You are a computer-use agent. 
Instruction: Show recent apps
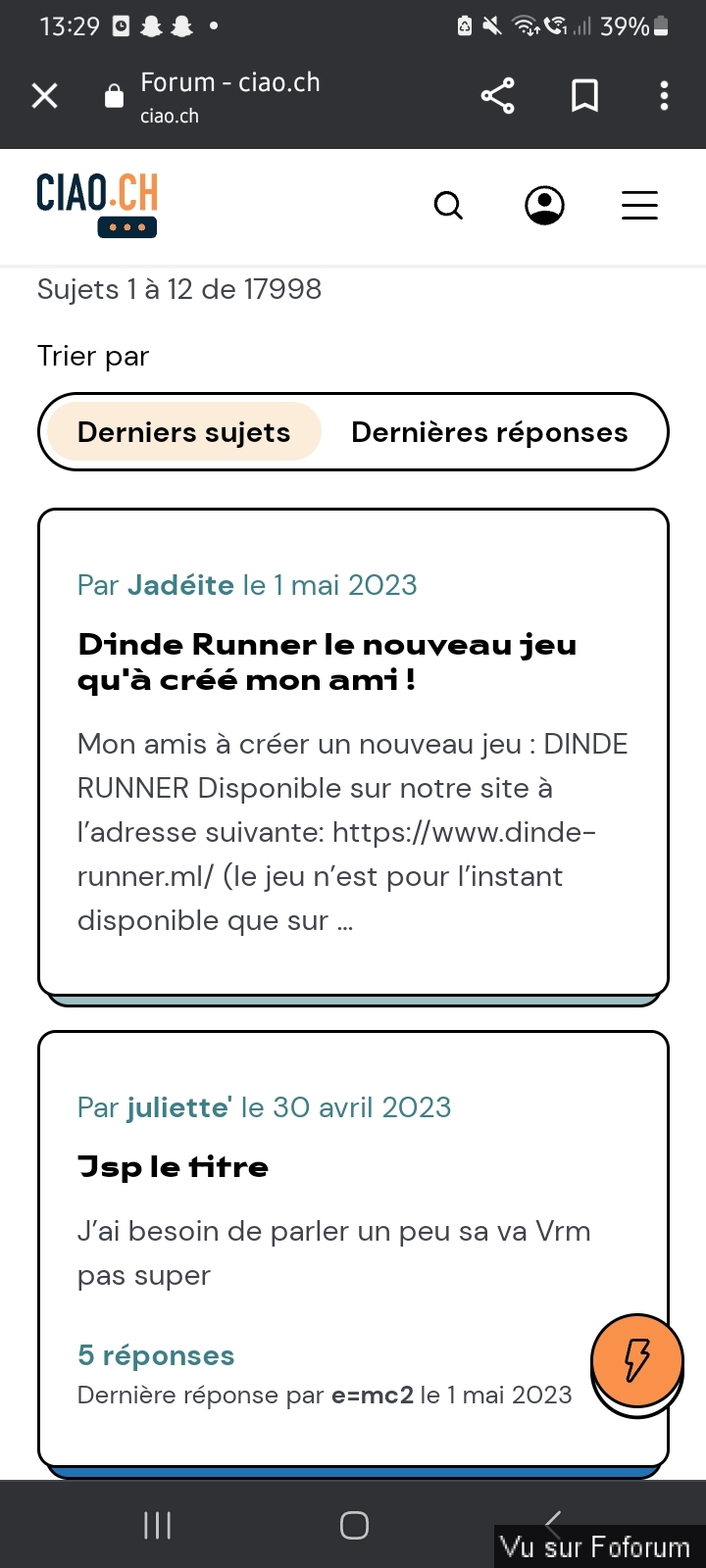[157, 1525]
